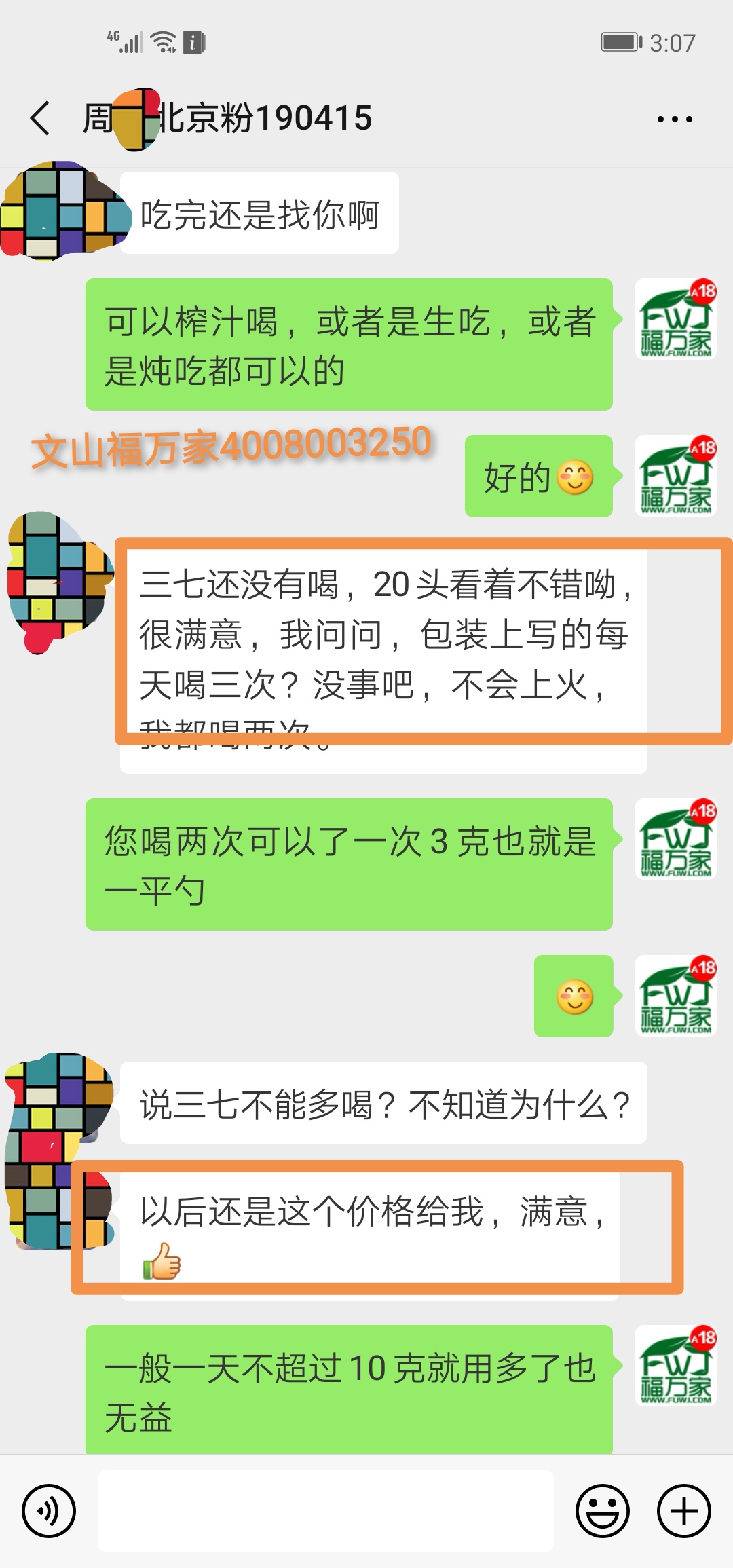Open the plus attachment options
The width and height of the screenshot is (733, 1568).
(683, 1511)
